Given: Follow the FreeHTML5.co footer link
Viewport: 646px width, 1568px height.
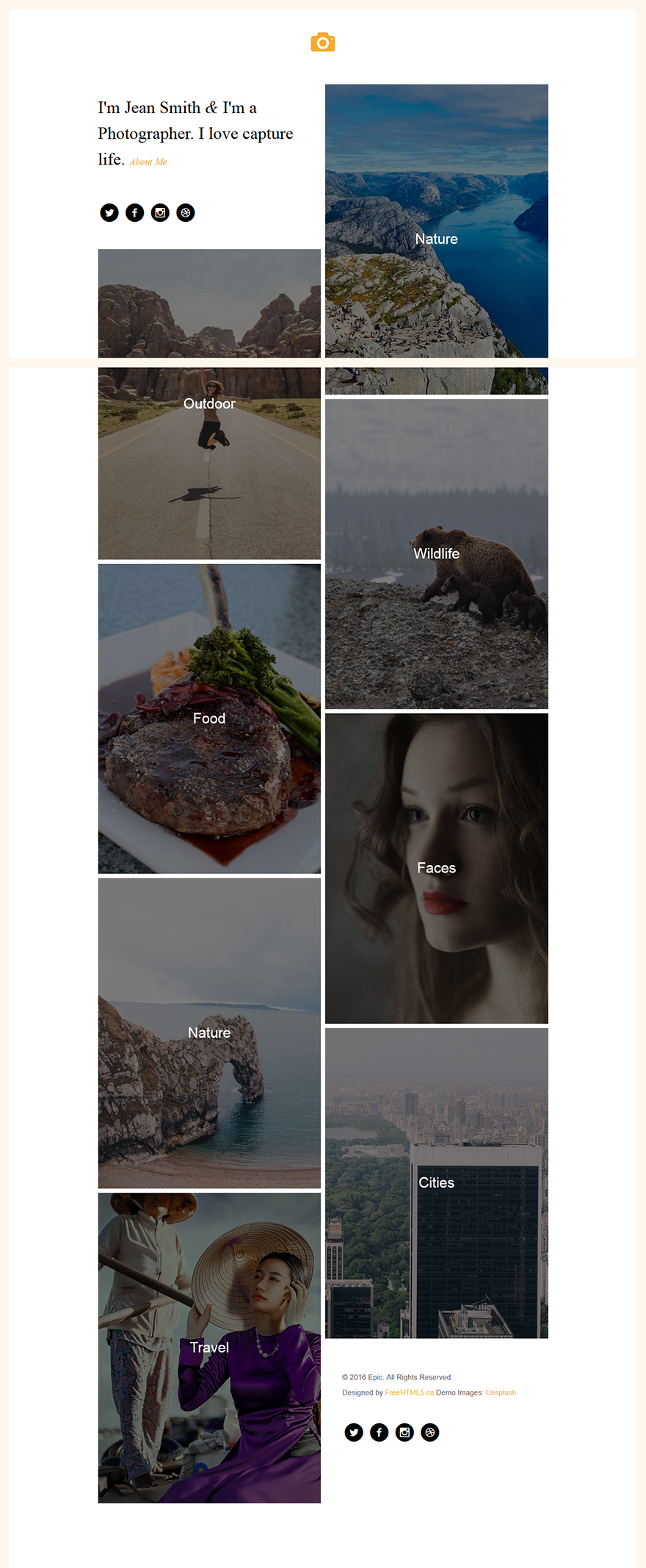Looking at the screenshot, I should (409, 1392).
